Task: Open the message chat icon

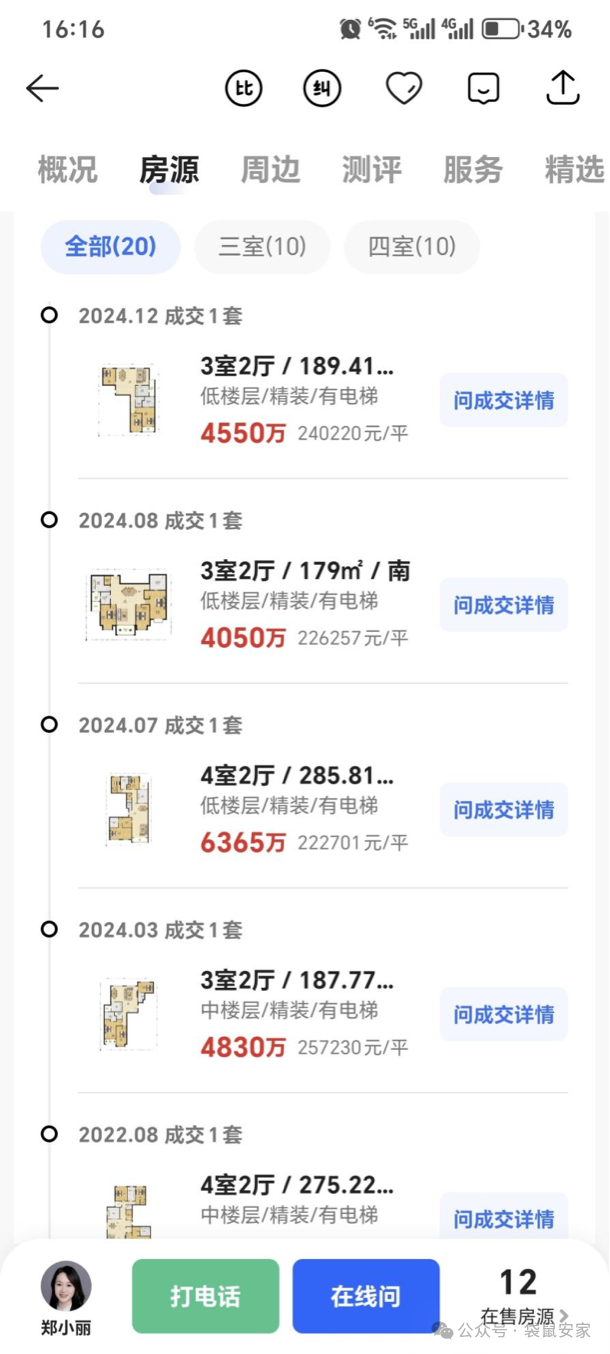Action: pyautogui.click(x=484, y=88)
